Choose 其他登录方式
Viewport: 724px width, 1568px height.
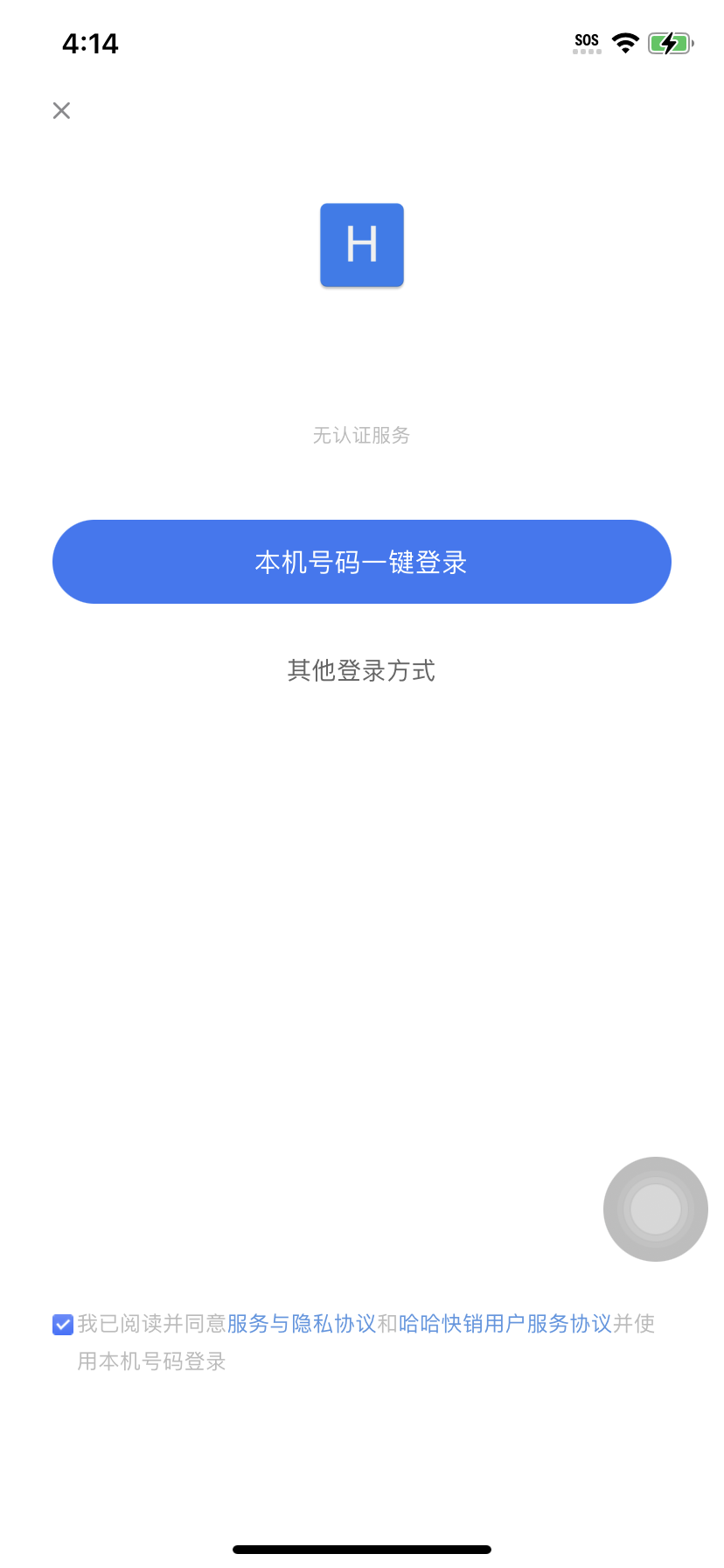tap(361, 670)
